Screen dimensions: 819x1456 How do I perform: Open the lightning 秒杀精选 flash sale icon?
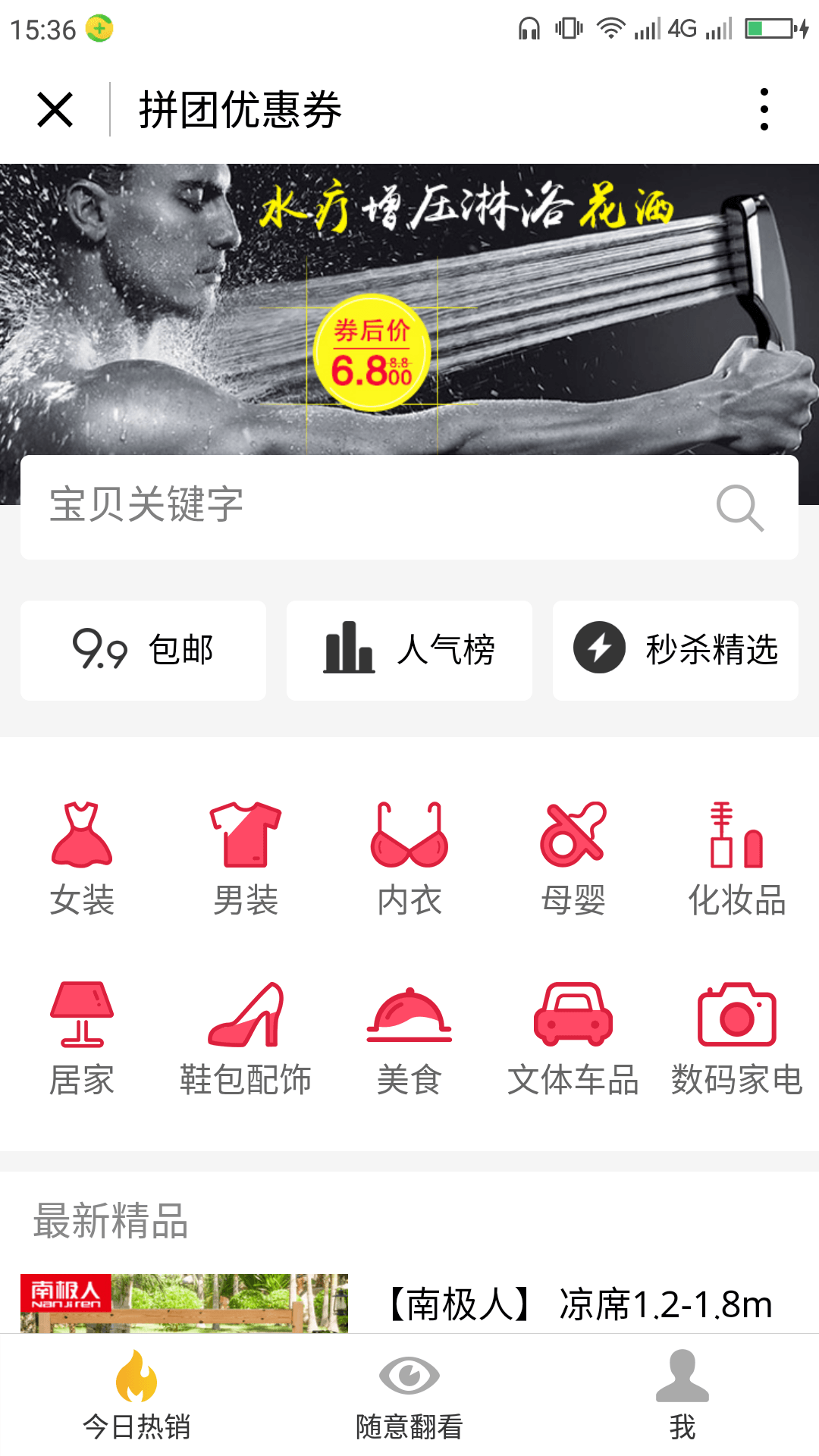point(601,650)
